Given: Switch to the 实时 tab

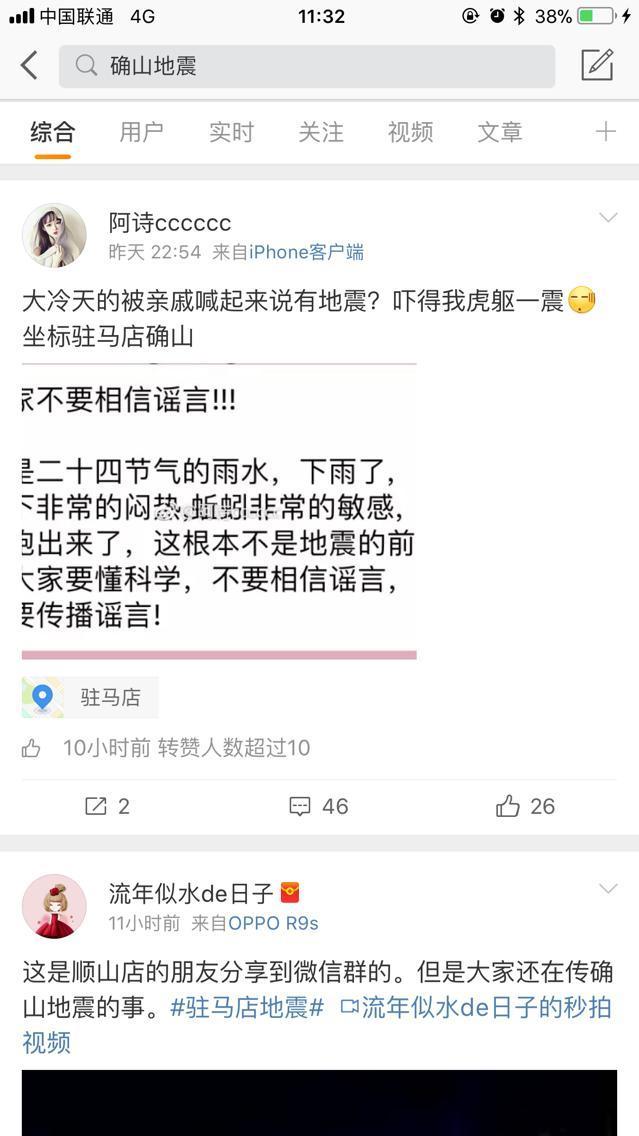Looking at the screenshot, I should (x=231, y=132).
